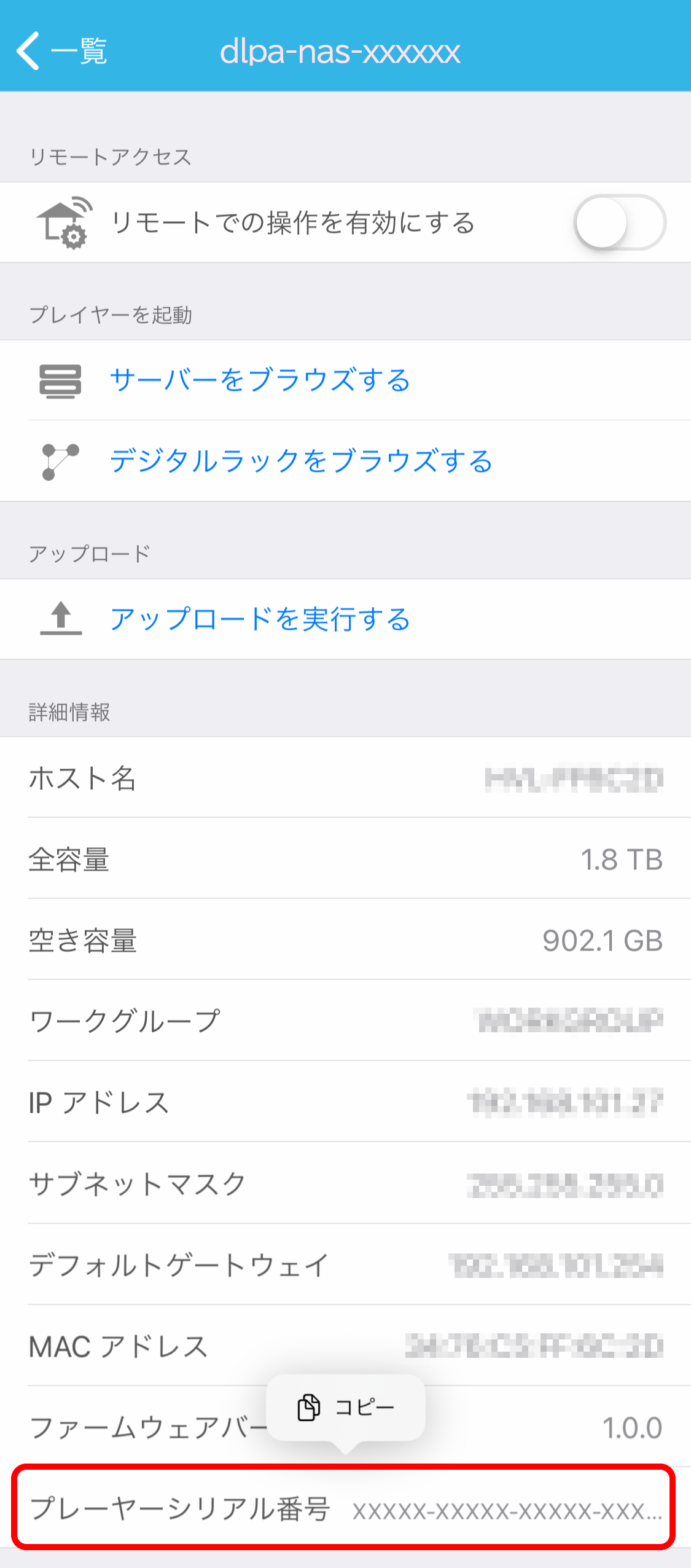Select アップロードを実行する
The width and height of the screenshot is (691, 1568).
click(260, 619)
